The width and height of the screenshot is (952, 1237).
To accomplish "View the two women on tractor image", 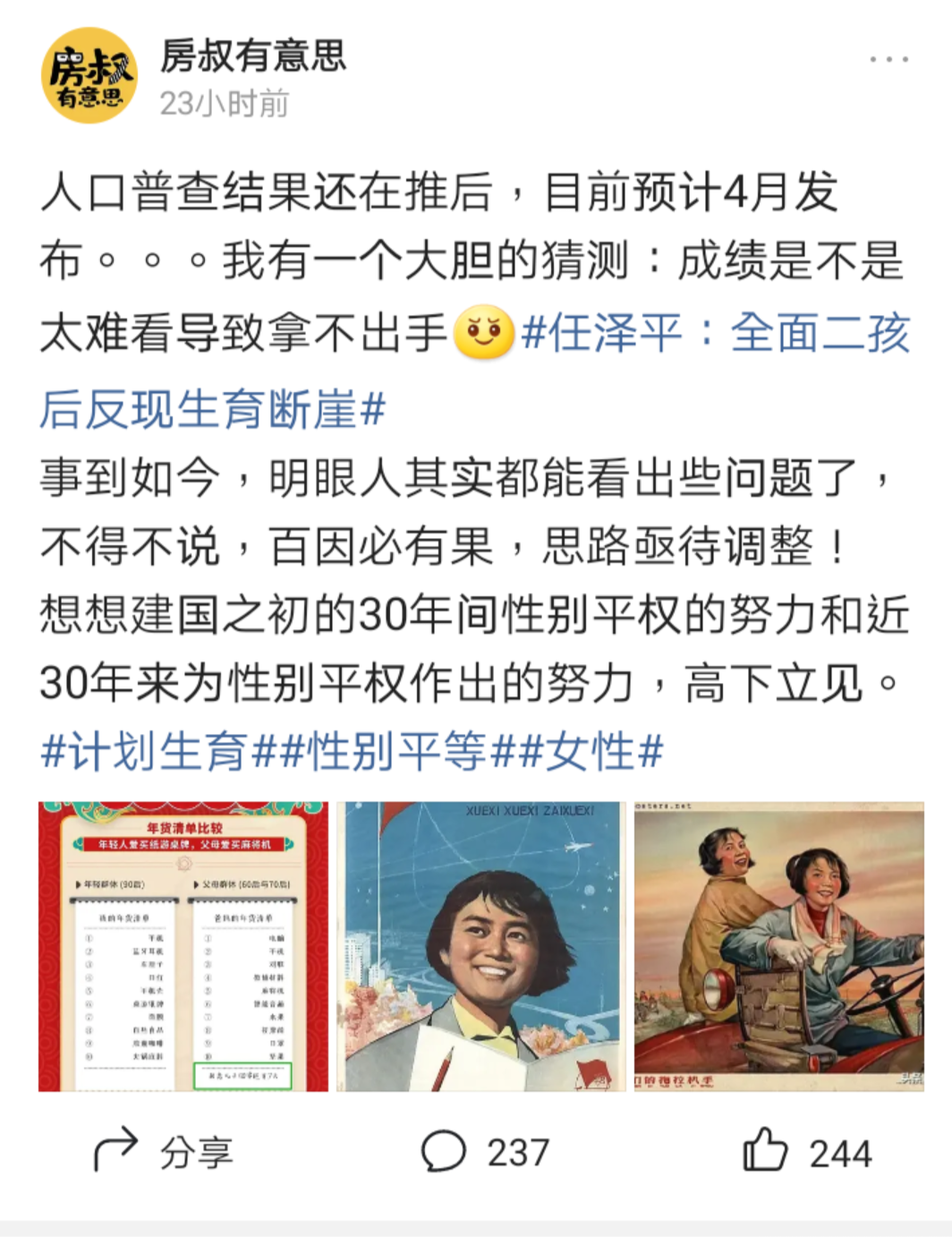I will pos(778,946).
